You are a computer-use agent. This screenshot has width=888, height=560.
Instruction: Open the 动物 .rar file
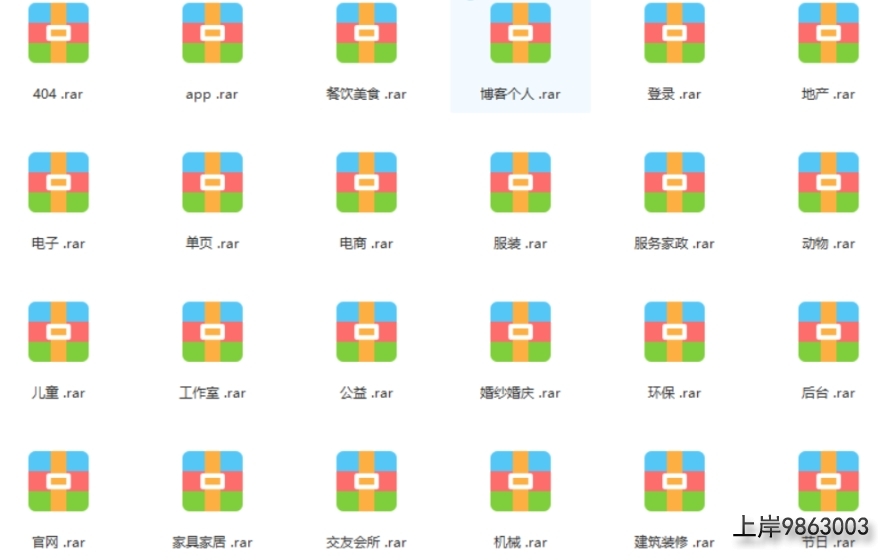(x=828, y=182)
